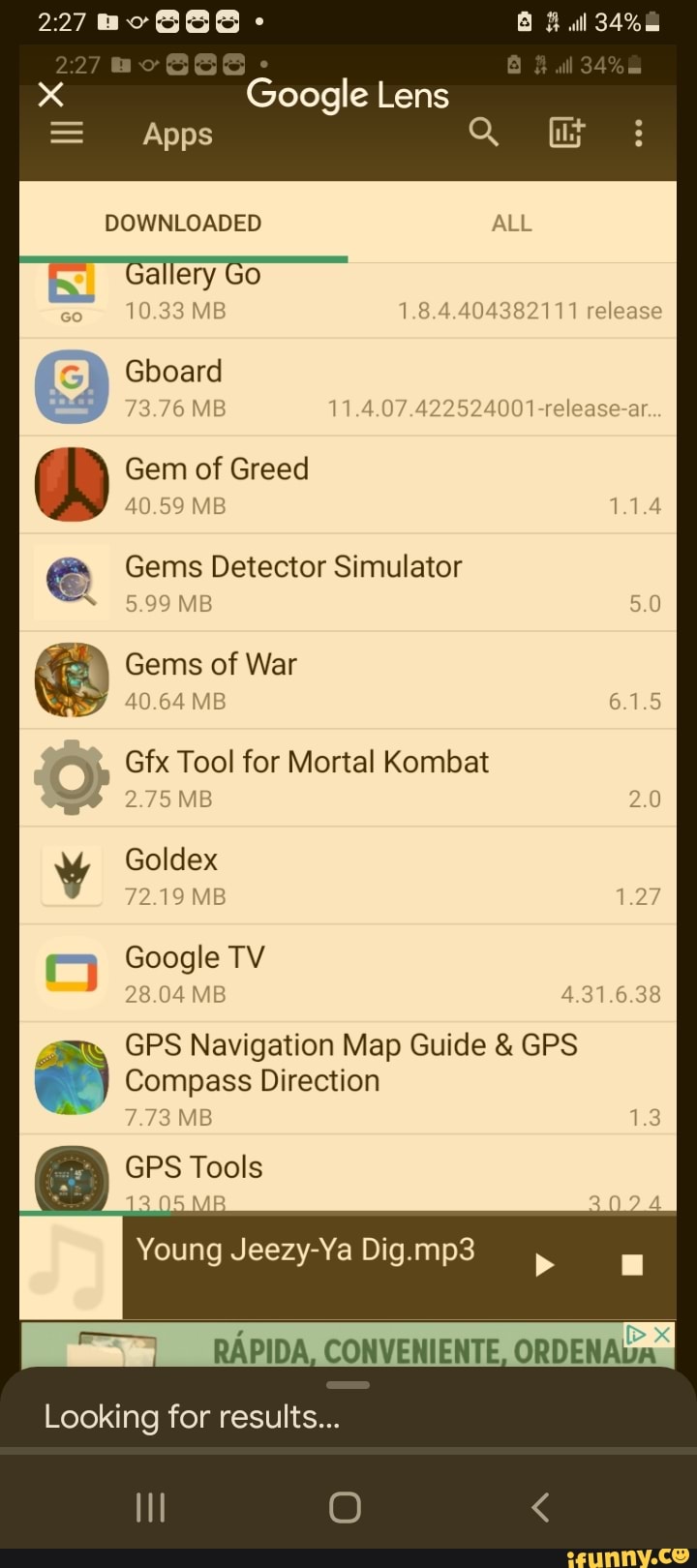Open the storage chart icon

click(x=566, y=133)
